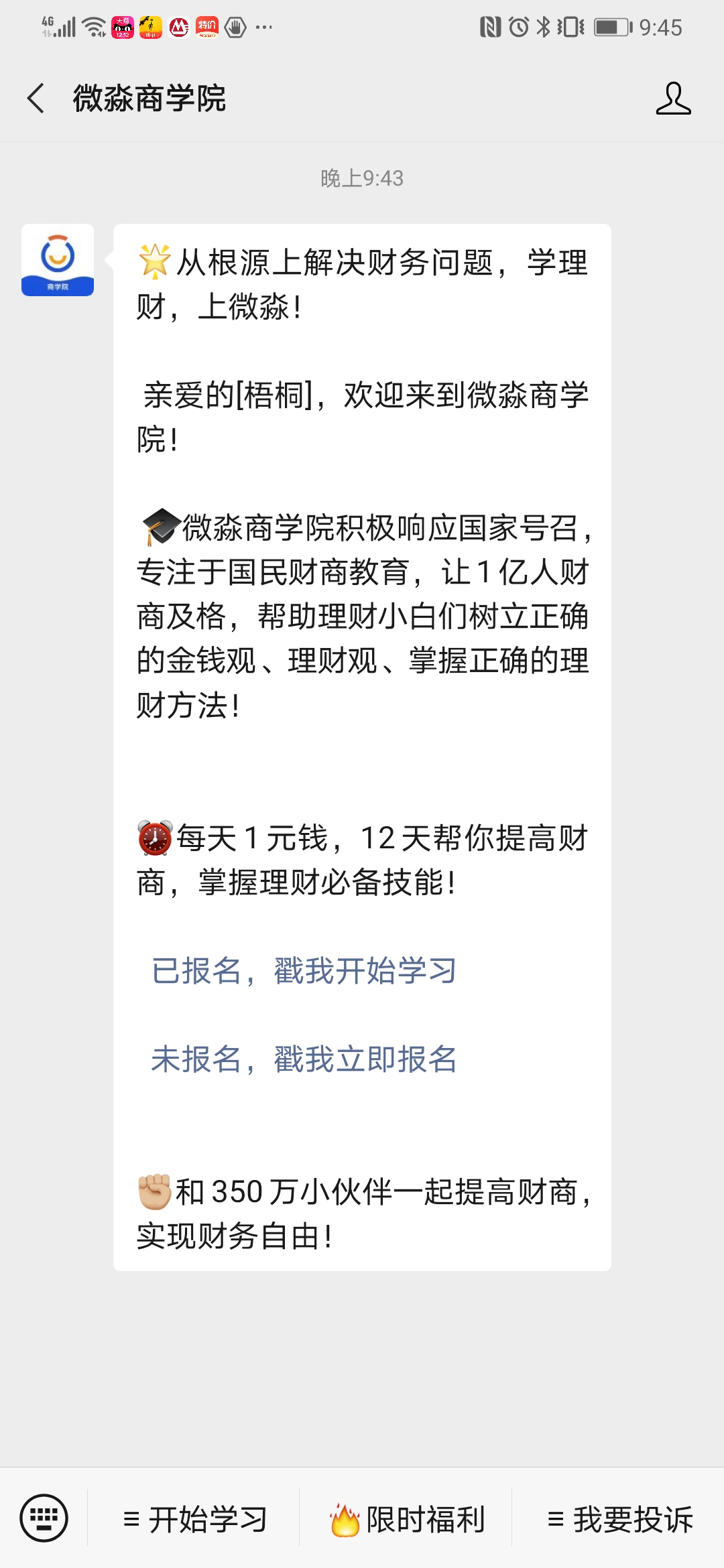724x1568 pixels.
Task: Open the account profile icon
Action: (673, 99)
